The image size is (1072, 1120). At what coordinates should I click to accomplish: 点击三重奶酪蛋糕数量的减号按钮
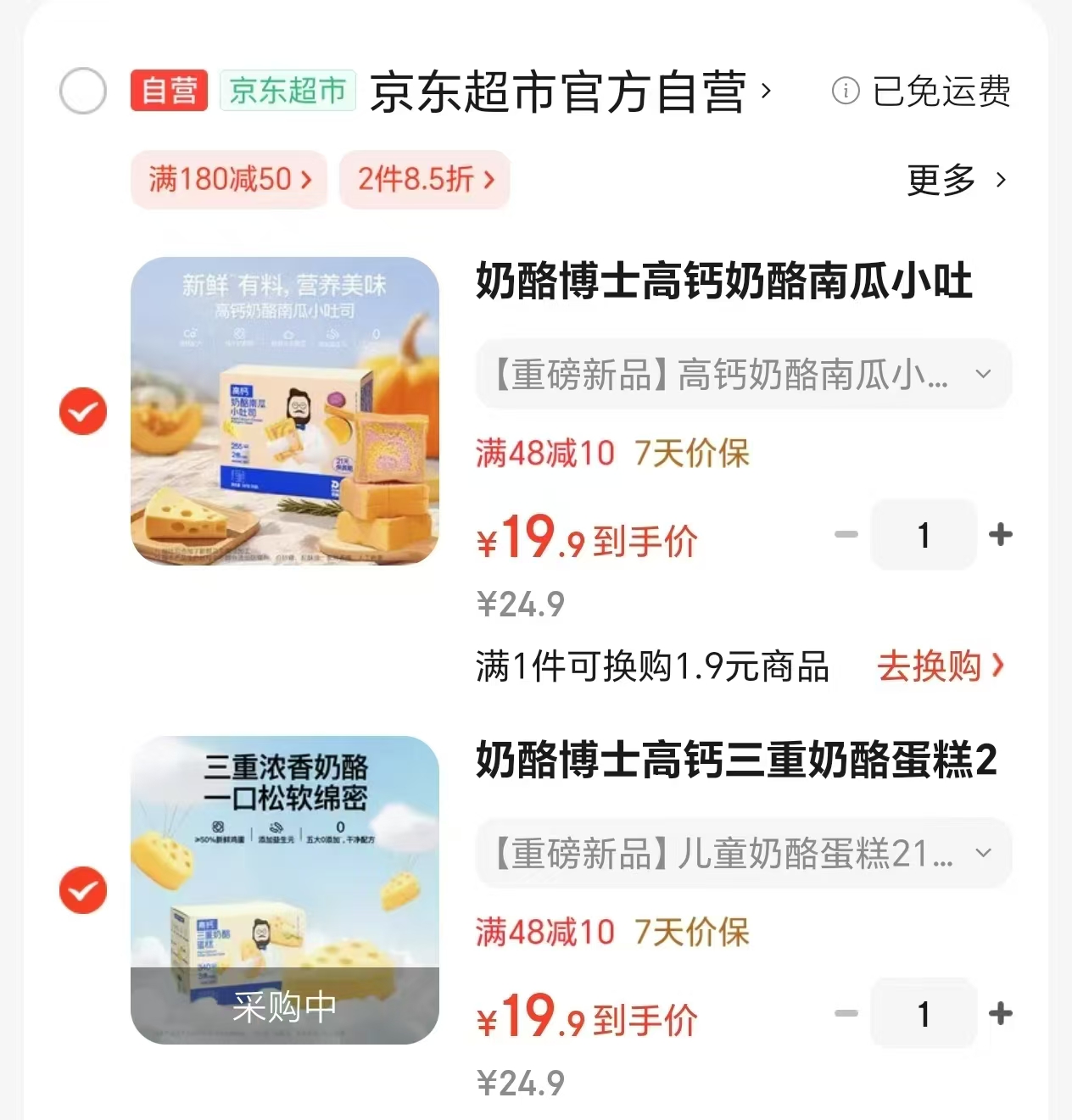pyautogui.click(x=844, y=1013)
